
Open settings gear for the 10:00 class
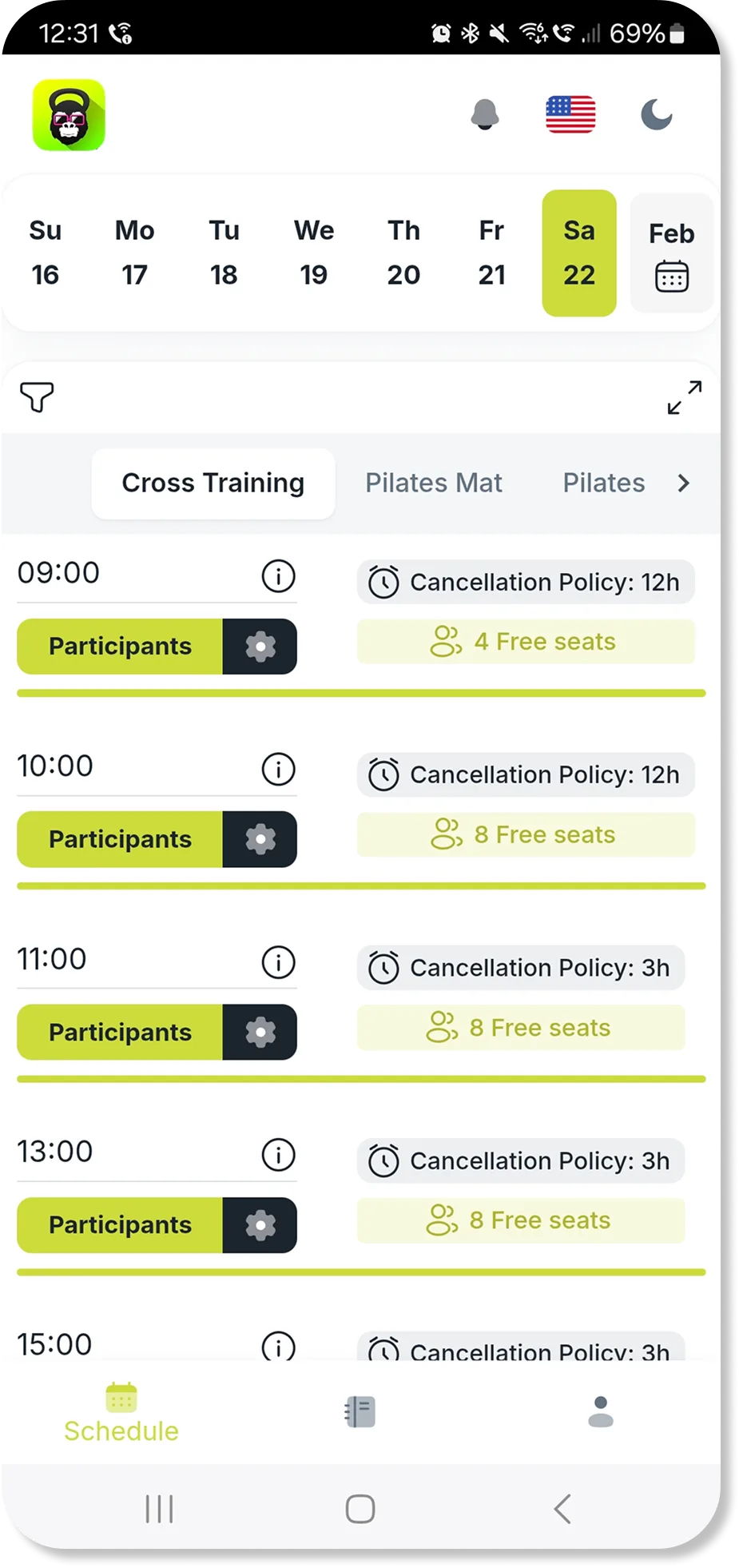260,839
